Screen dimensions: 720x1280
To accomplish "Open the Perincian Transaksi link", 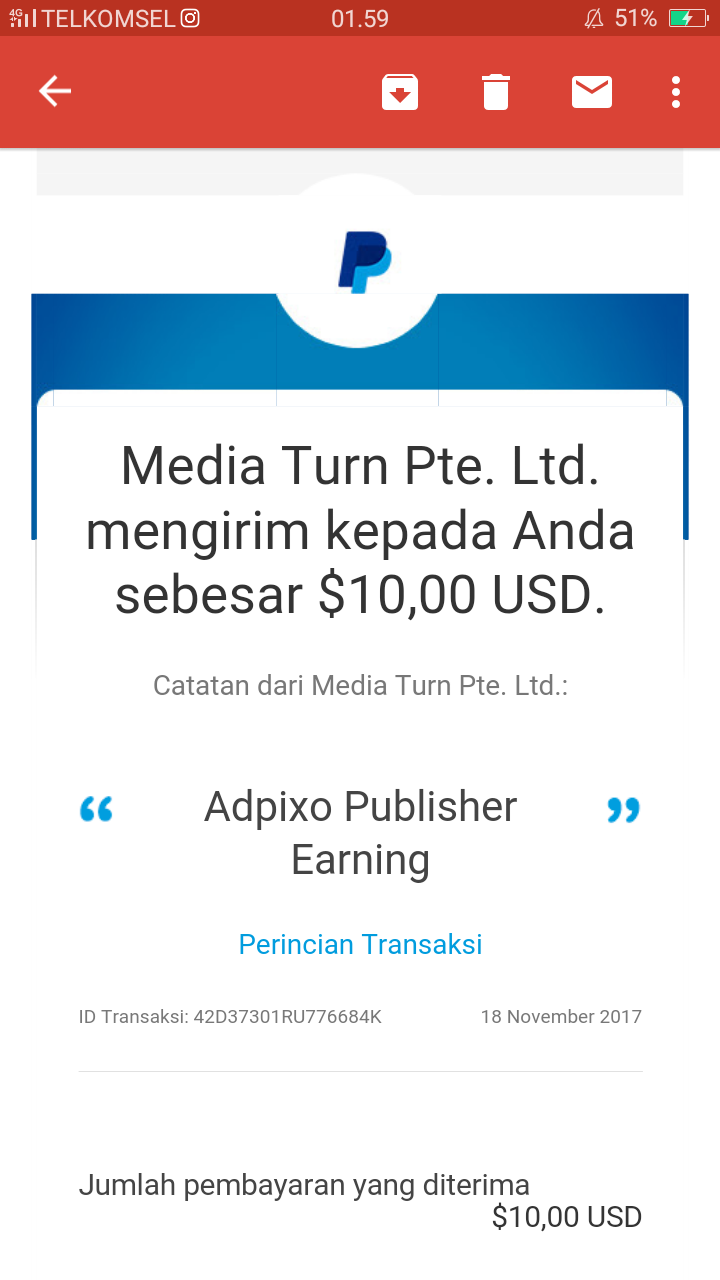I will tap(360, 944).
